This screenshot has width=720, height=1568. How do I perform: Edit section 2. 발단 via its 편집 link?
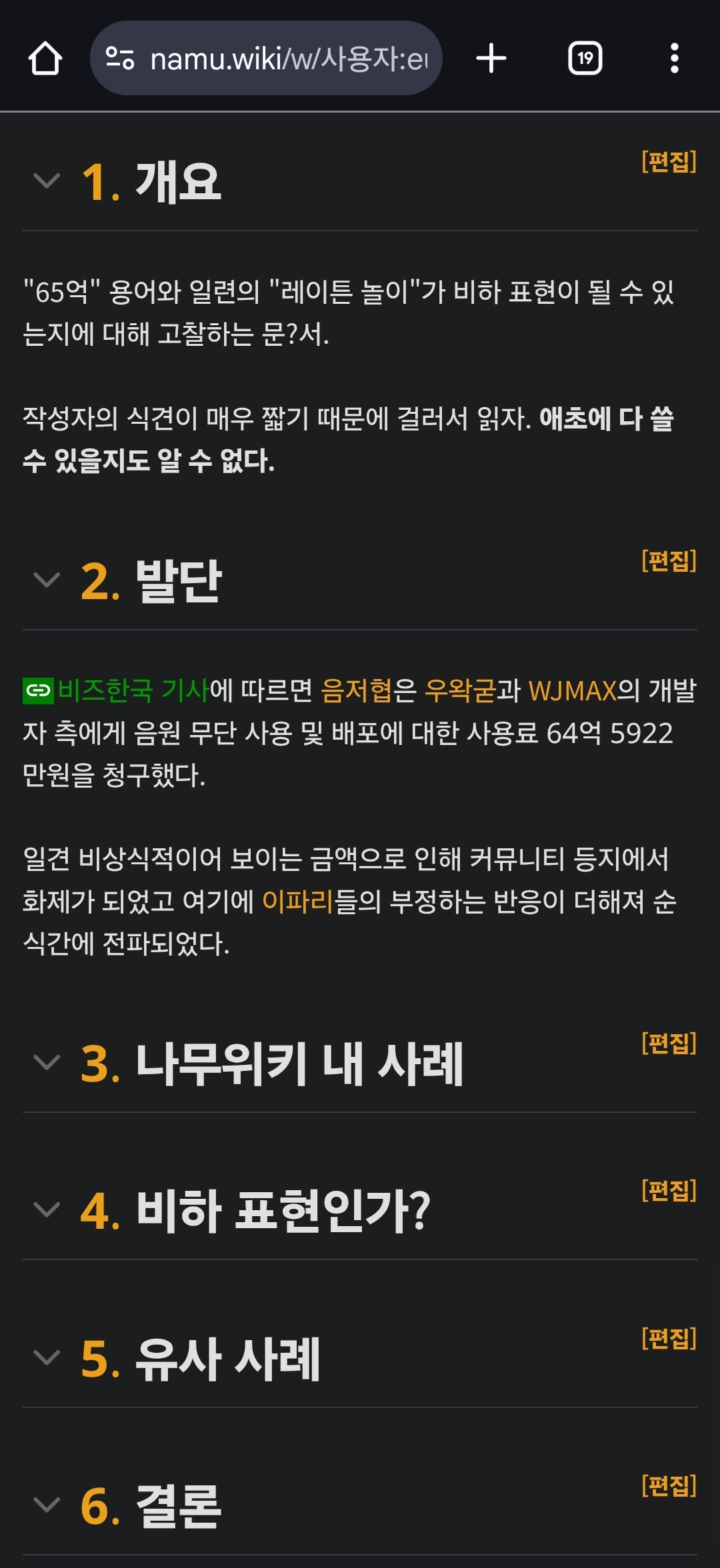point(669,560)
